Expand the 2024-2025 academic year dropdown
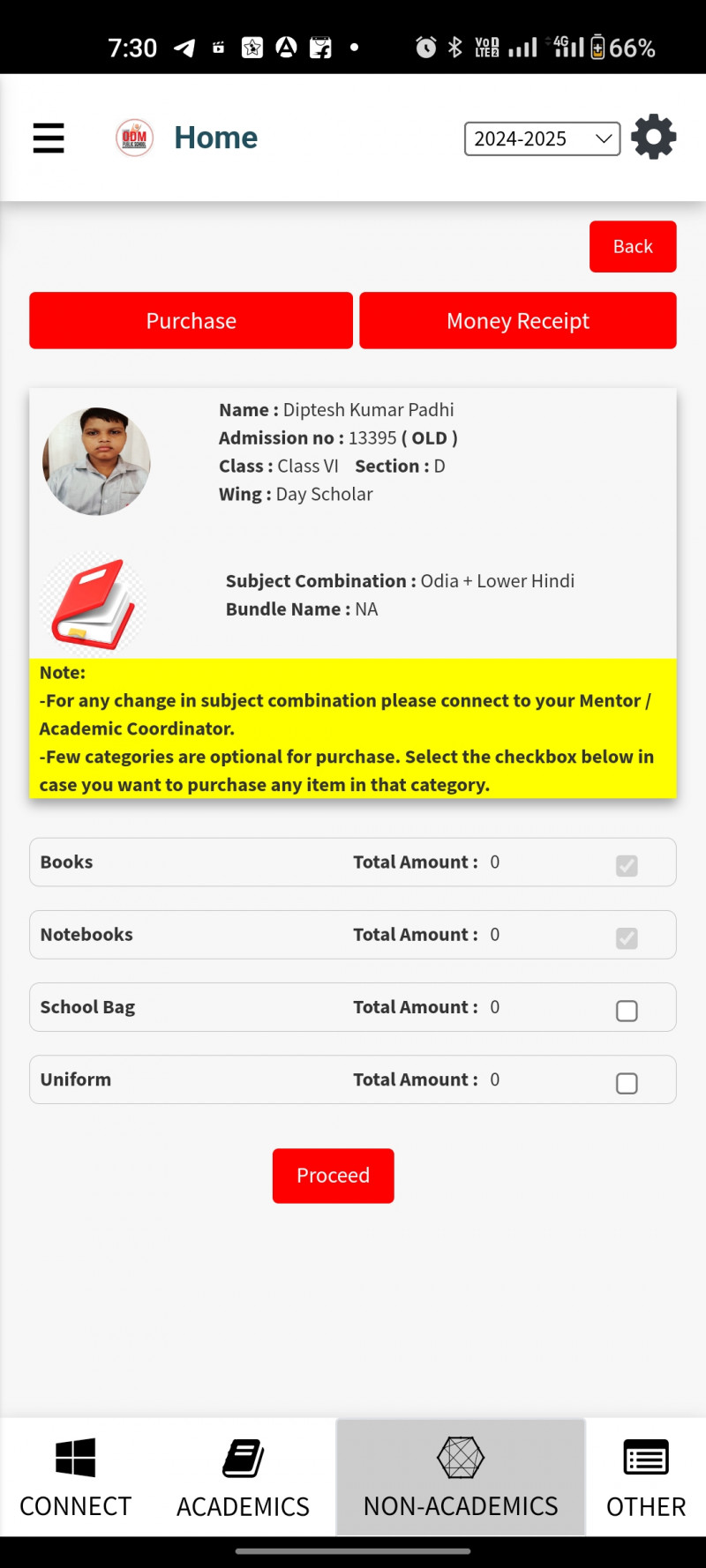The height and width of the screenshot is (1568, 706). (x=542, y=138)
